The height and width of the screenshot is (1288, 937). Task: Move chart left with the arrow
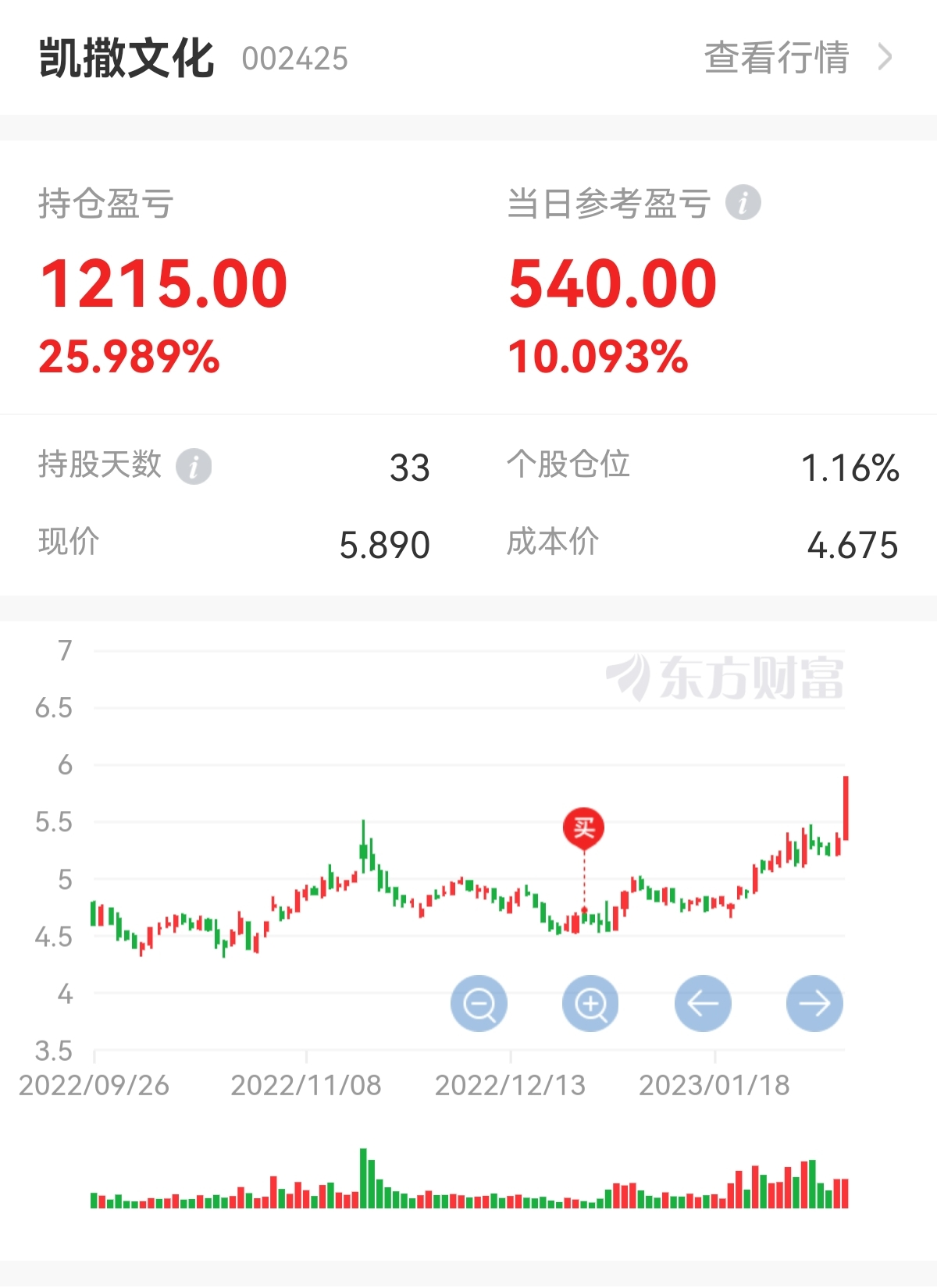tap(703, 1004)
